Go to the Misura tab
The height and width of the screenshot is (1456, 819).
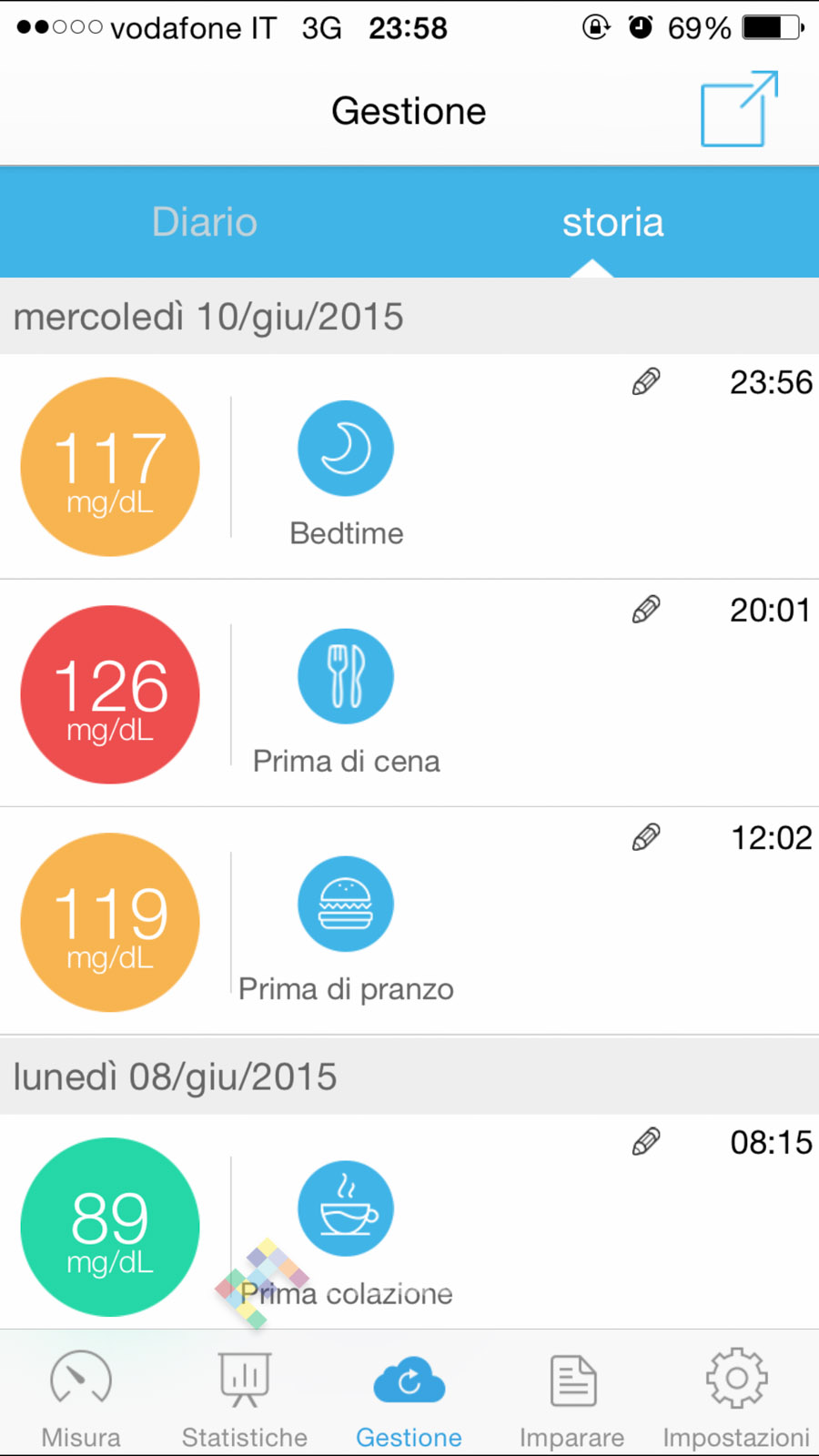click(x=81, y=1399)
